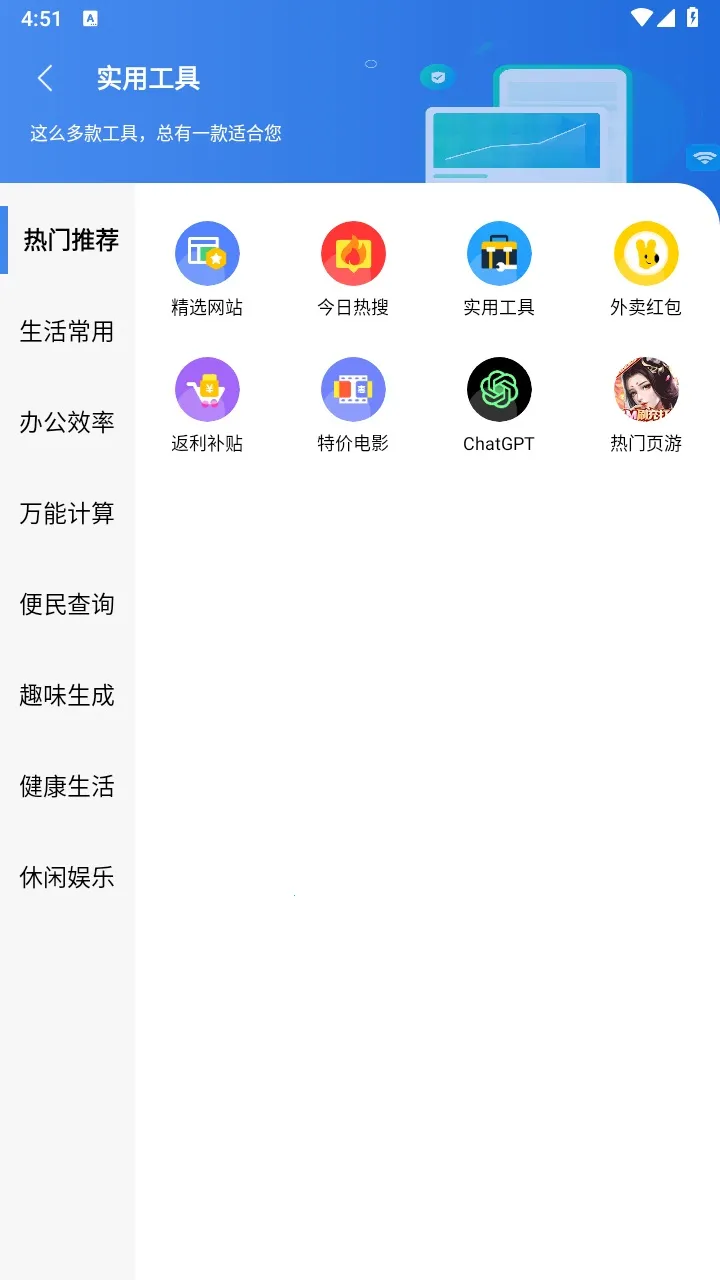Image resolution: width=720 pixels, height=1280 pixels.
Task: Open the 实用工具 toolbox icon
Action: (499, 252)
